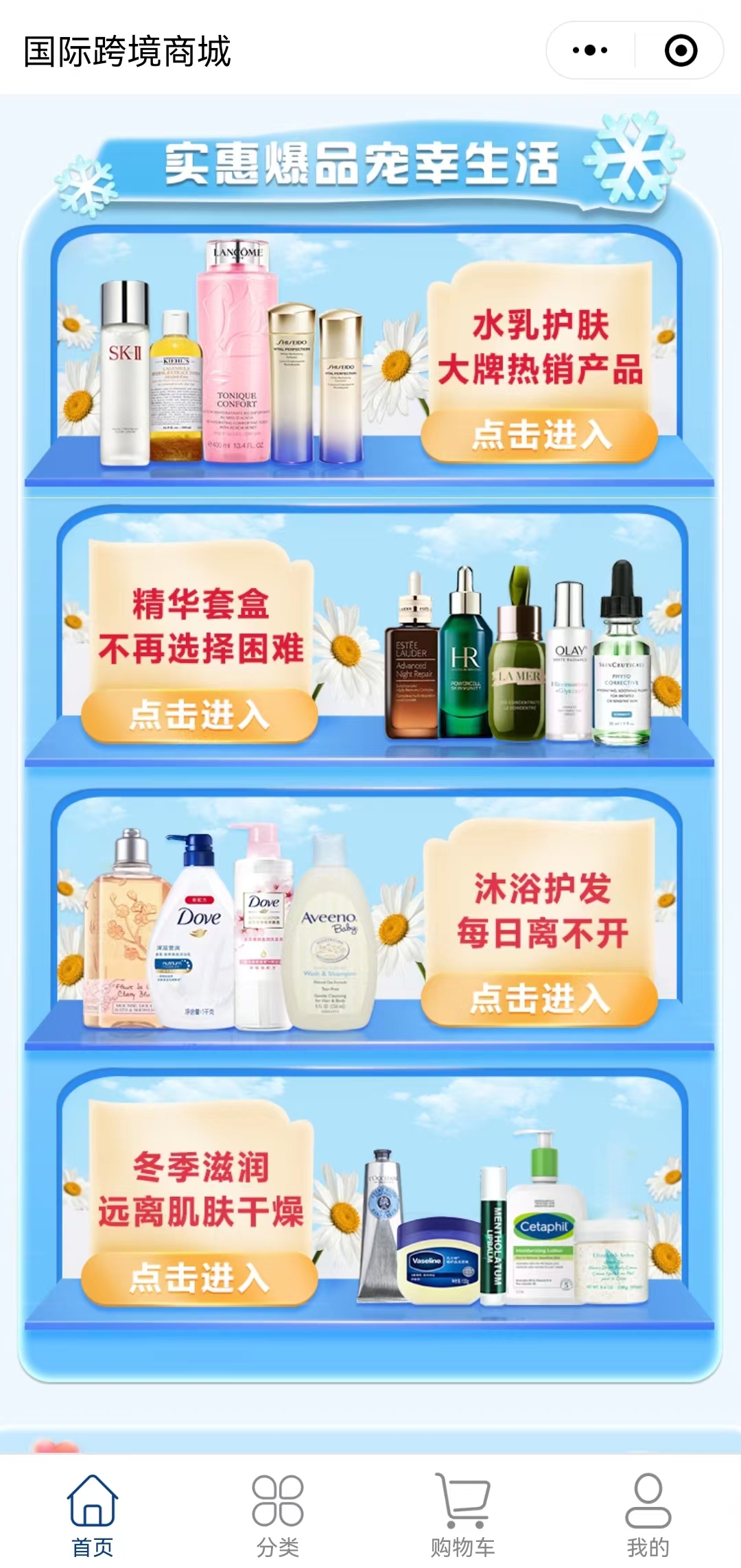Open the mini program more options menu
This screenshot has width=741, height=1568.
pyautogui.click(x=590, y=50)
